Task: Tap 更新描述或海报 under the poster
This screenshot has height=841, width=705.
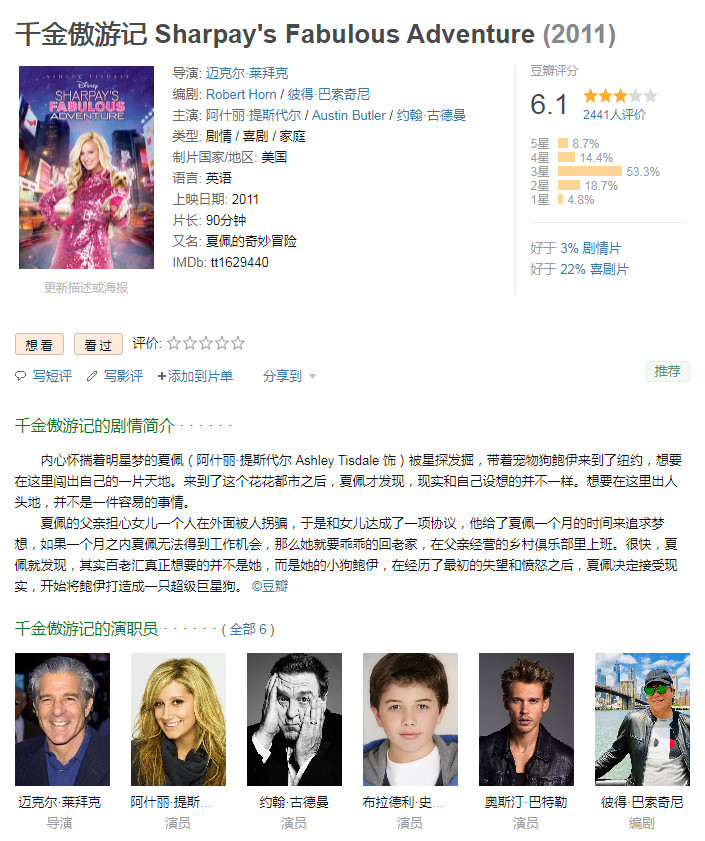Action: click(86, 287)
